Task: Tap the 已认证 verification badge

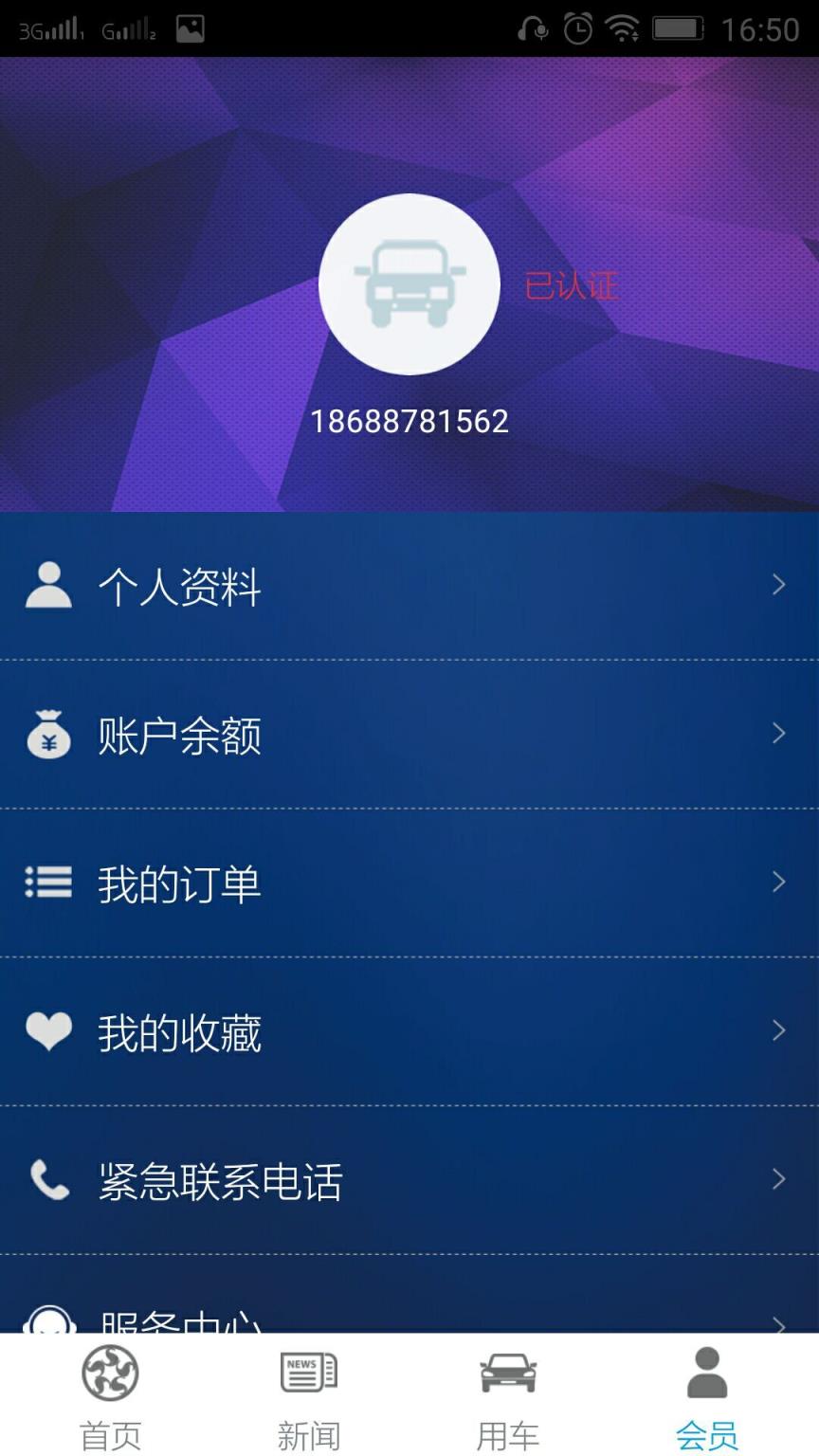Action: pos(573,284)
